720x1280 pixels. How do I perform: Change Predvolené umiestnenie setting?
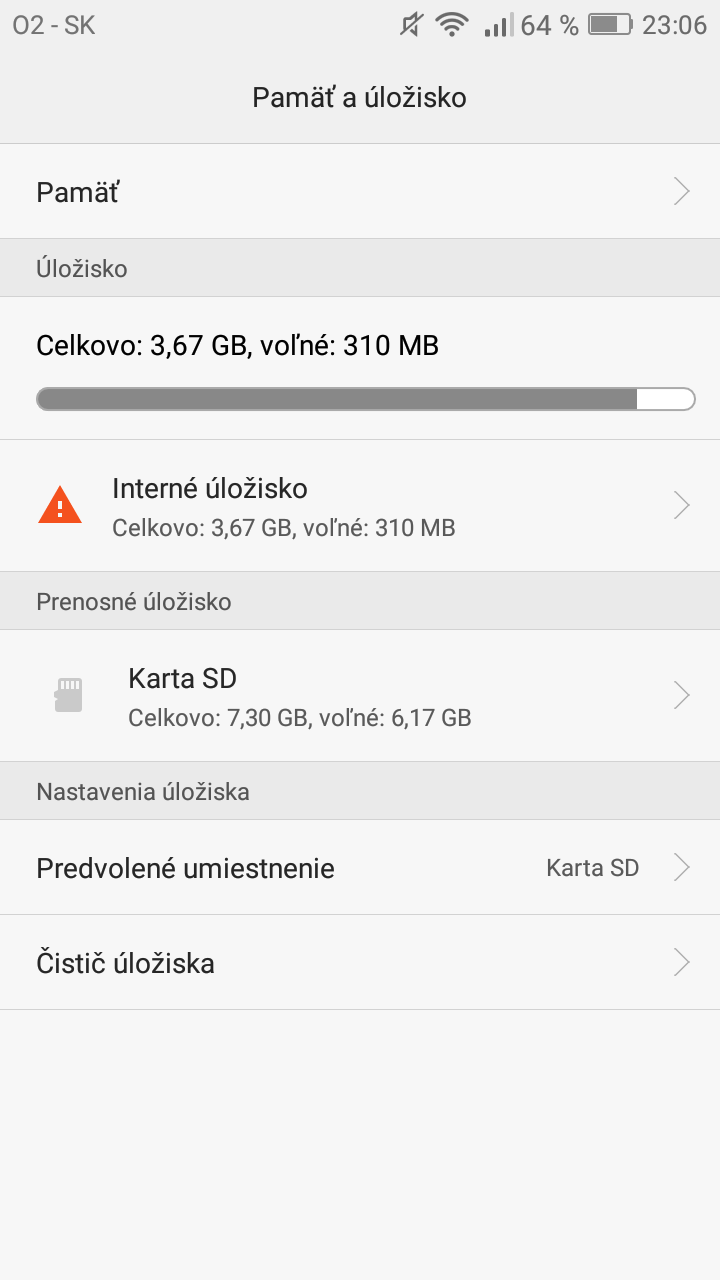click(360, 867)
